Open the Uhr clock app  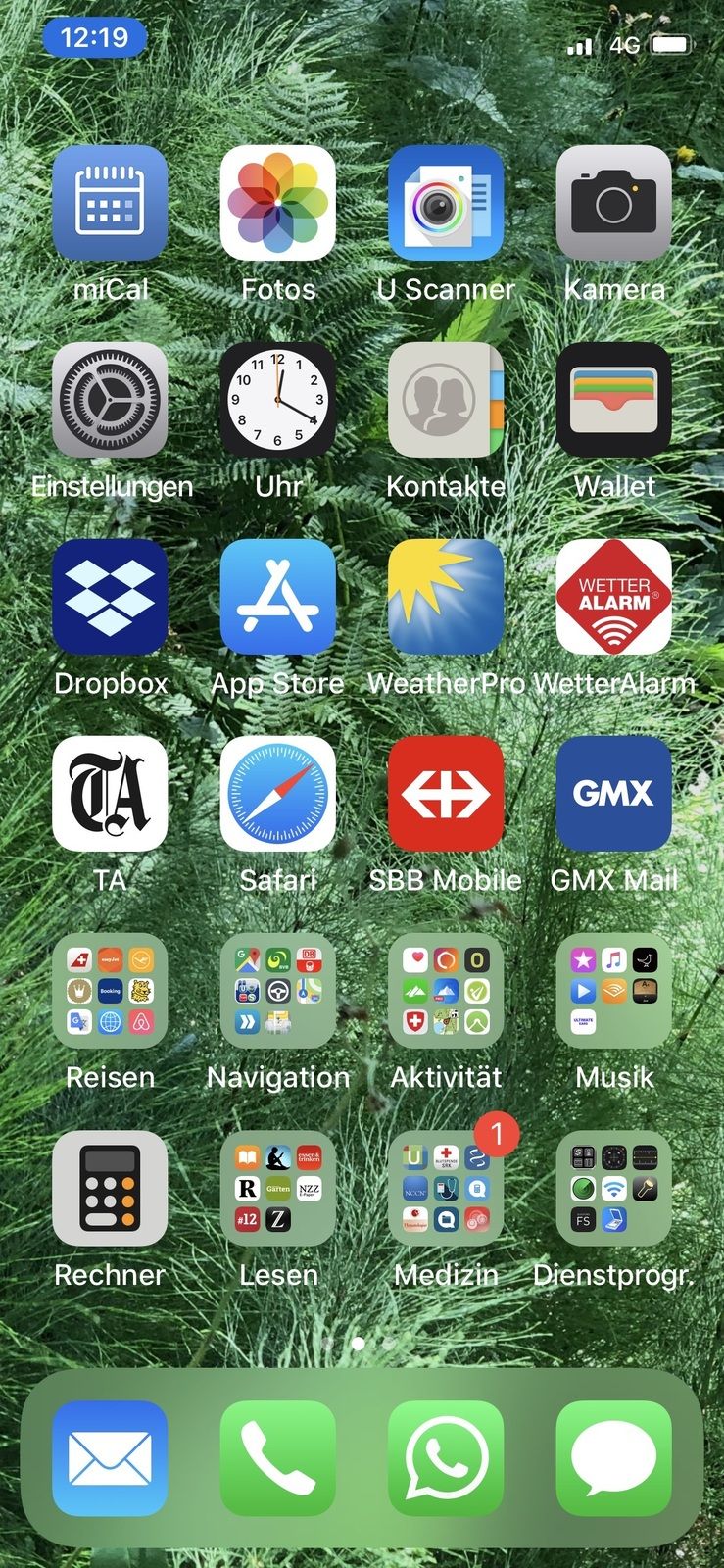[x=278, y=400]
